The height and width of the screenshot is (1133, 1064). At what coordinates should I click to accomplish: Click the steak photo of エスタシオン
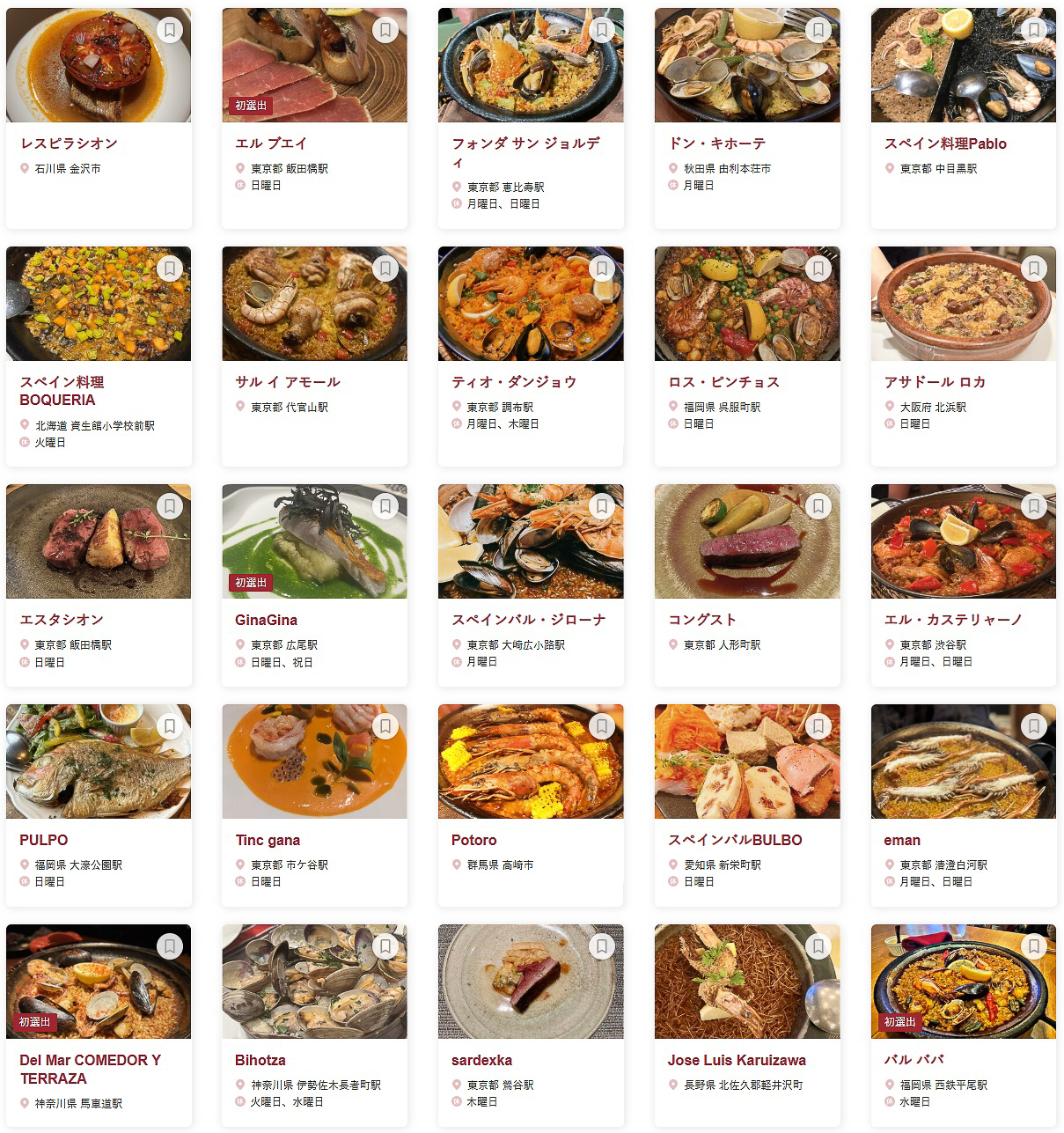click(x=99, y=541)
